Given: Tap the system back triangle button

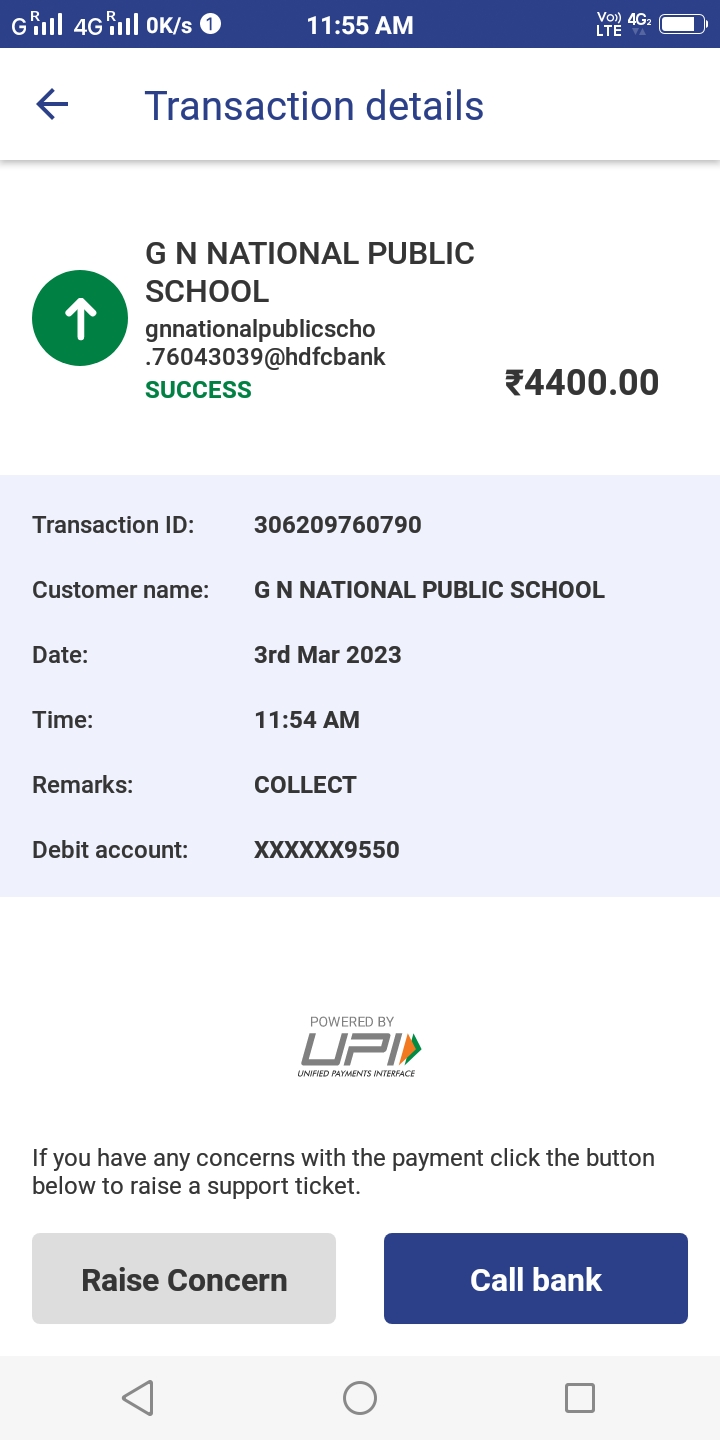Looking at the screenshot, I should [138, 1397].
